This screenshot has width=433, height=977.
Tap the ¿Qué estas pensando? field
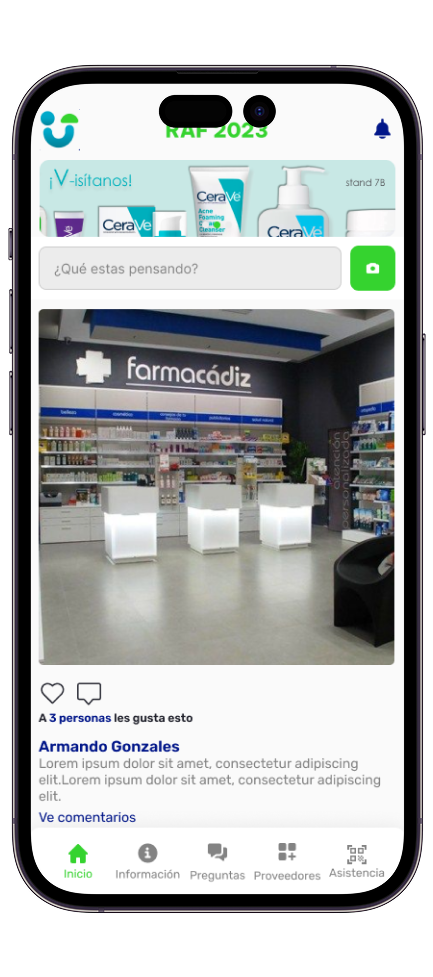coord(190,269)
